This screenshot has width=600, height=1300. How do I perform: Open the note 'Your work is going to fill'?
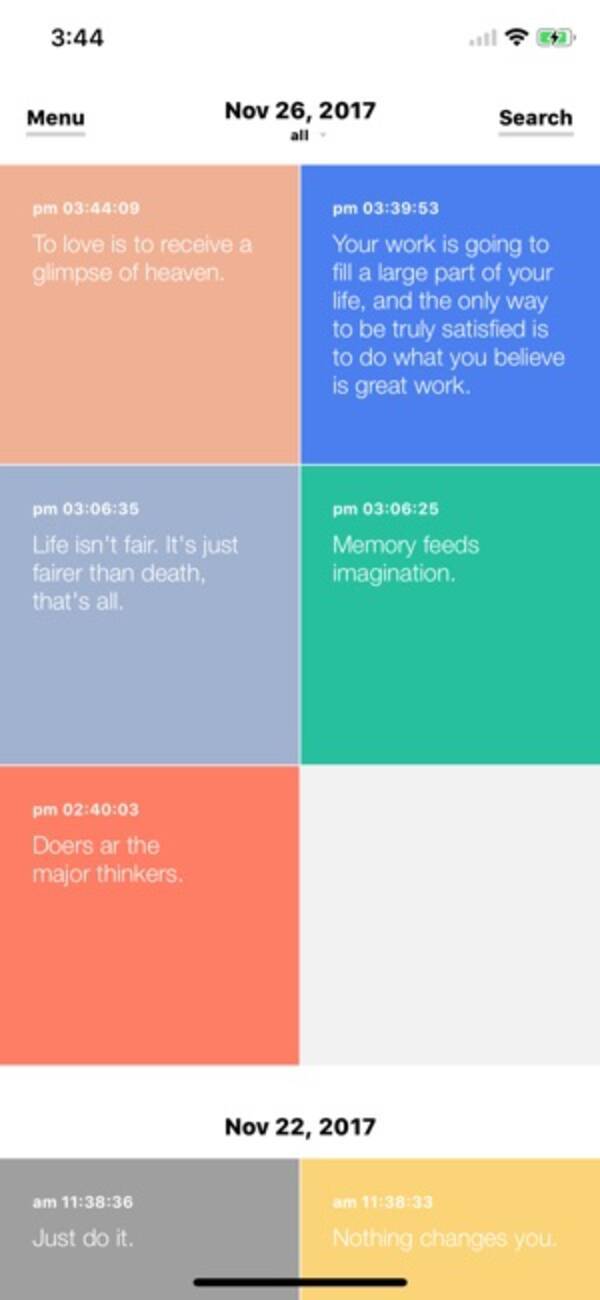[x=449, y=314]
